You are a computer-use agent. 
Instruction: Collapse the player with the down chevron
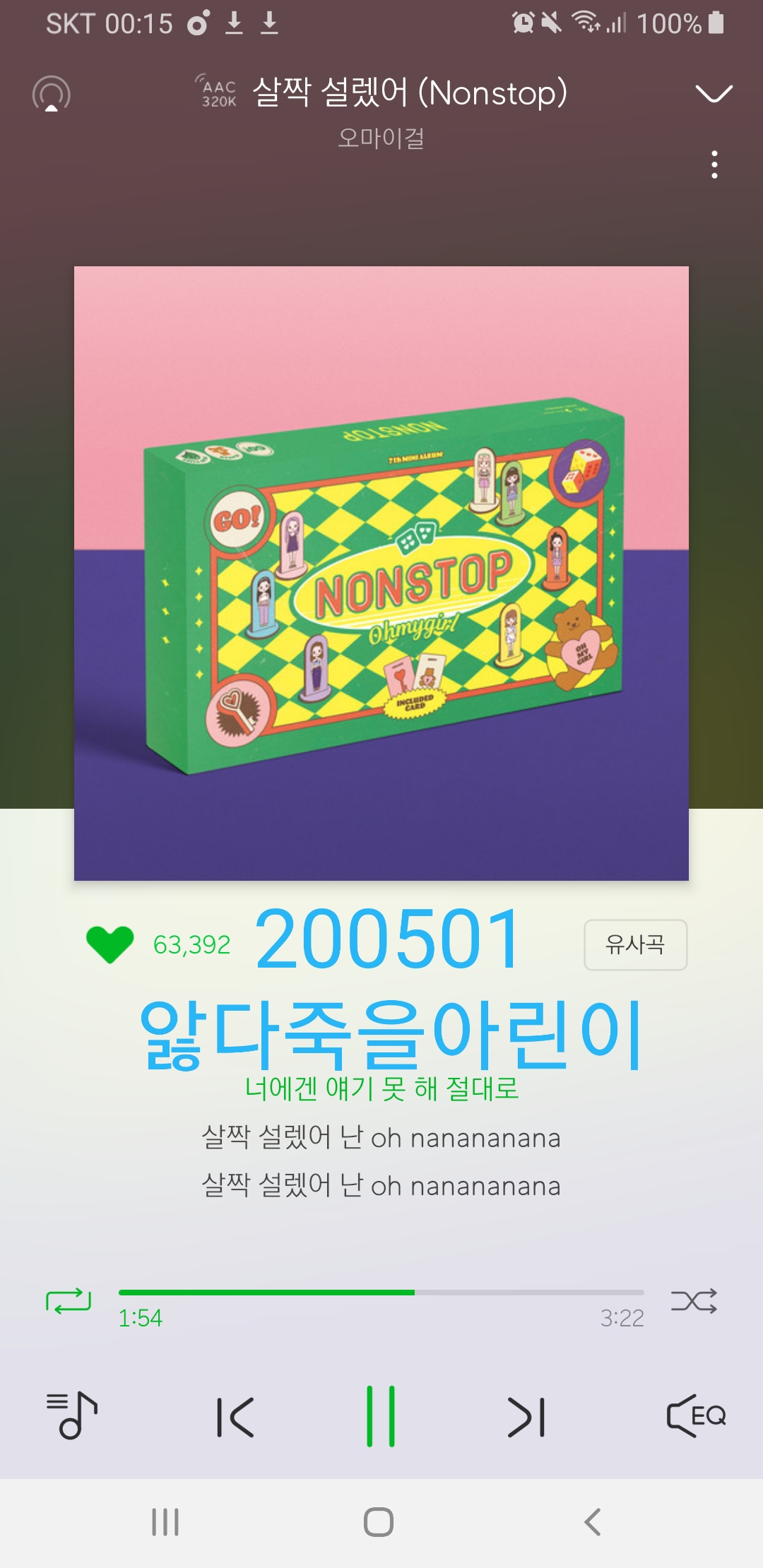click(x=714, y=93)
